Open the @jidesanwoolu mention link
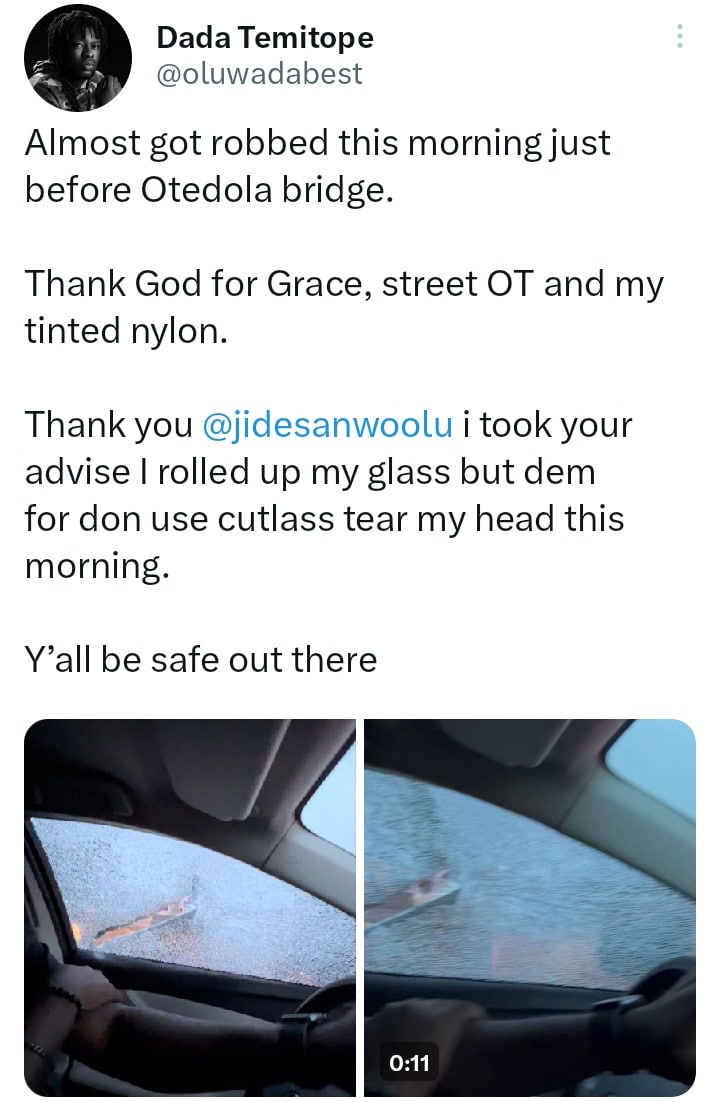This screenshot has height=1102, width=720. coord(329,424)
